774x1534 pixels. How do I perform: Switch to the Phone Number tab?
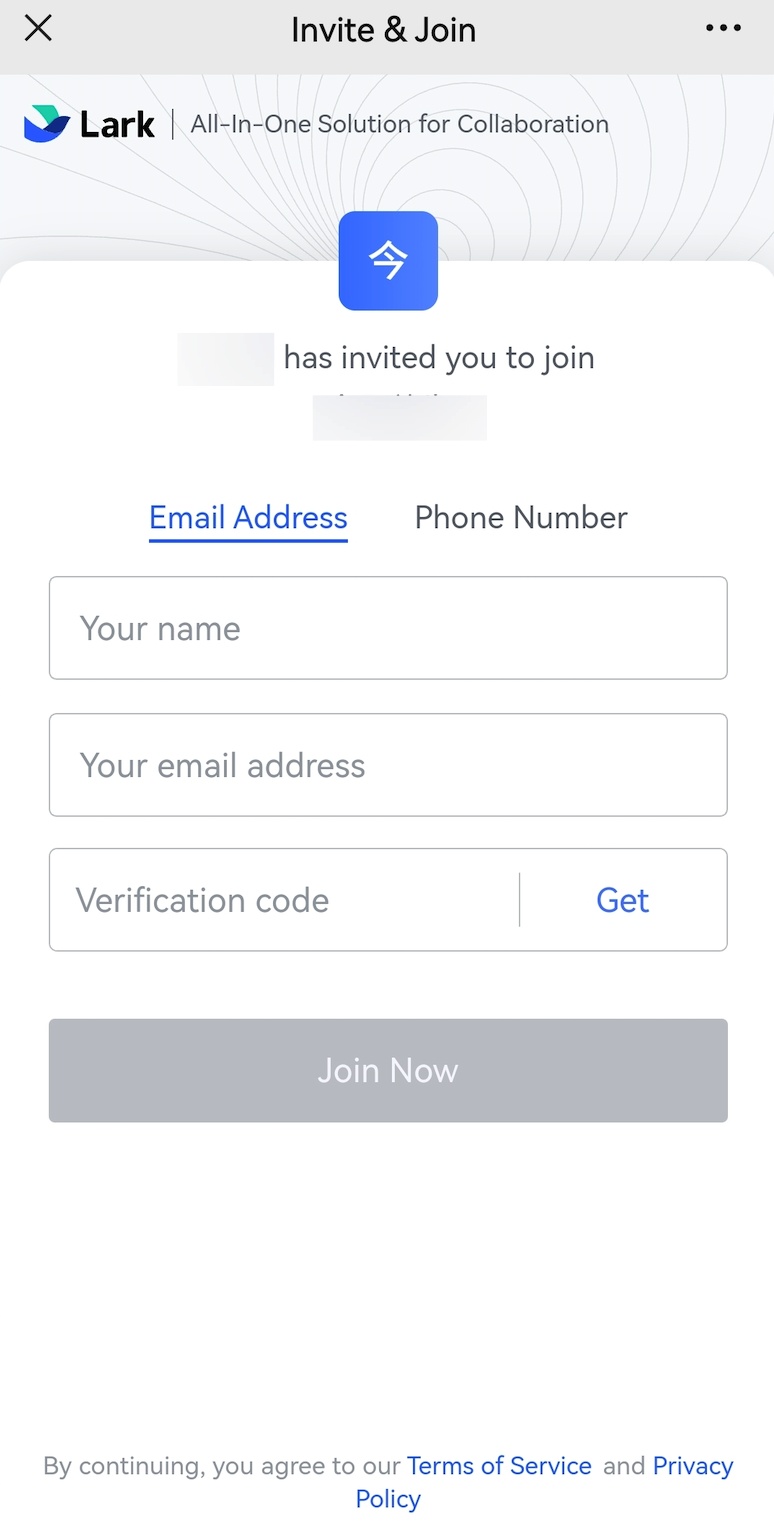520,517
